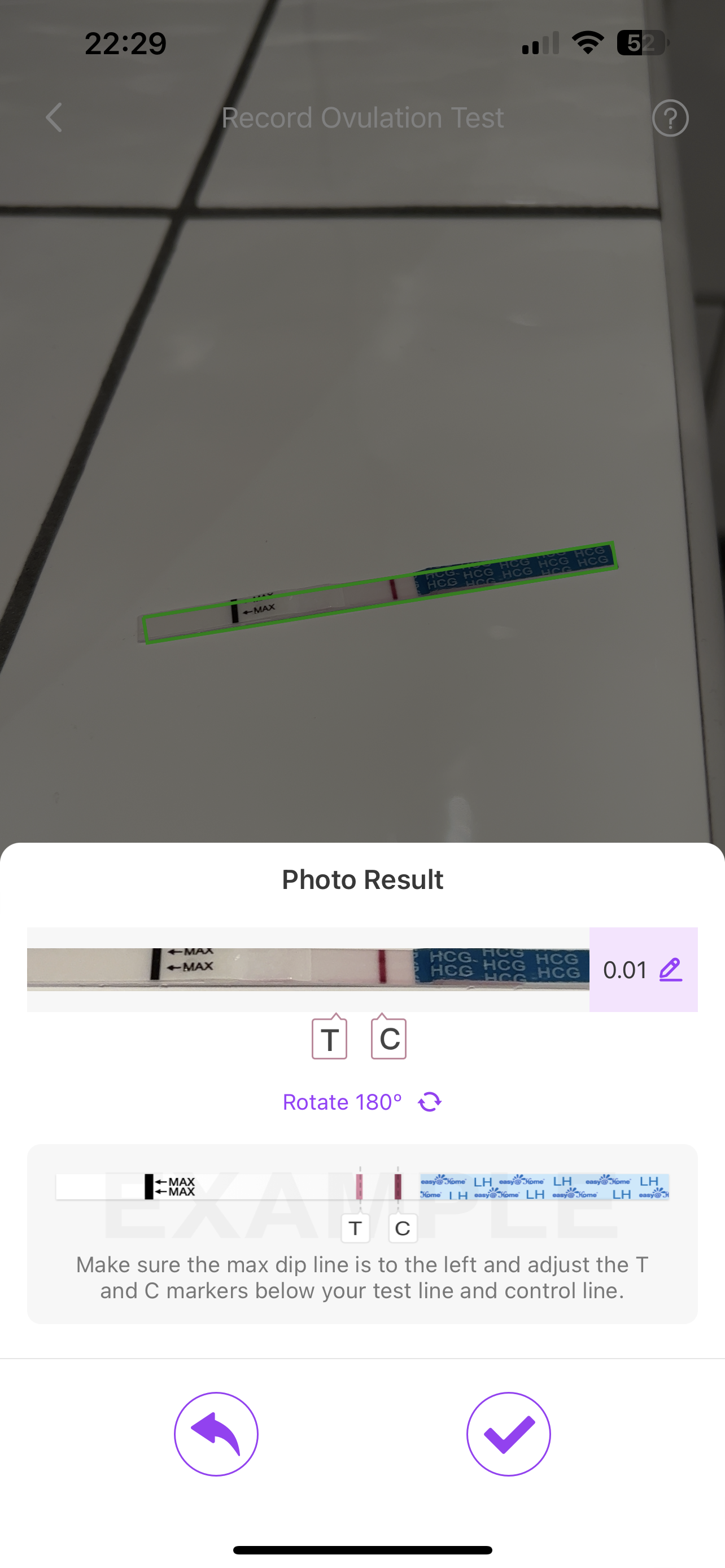Select the C control line marker
The width and height of the screenshot is (725, 1568).
pos(389,1039)
